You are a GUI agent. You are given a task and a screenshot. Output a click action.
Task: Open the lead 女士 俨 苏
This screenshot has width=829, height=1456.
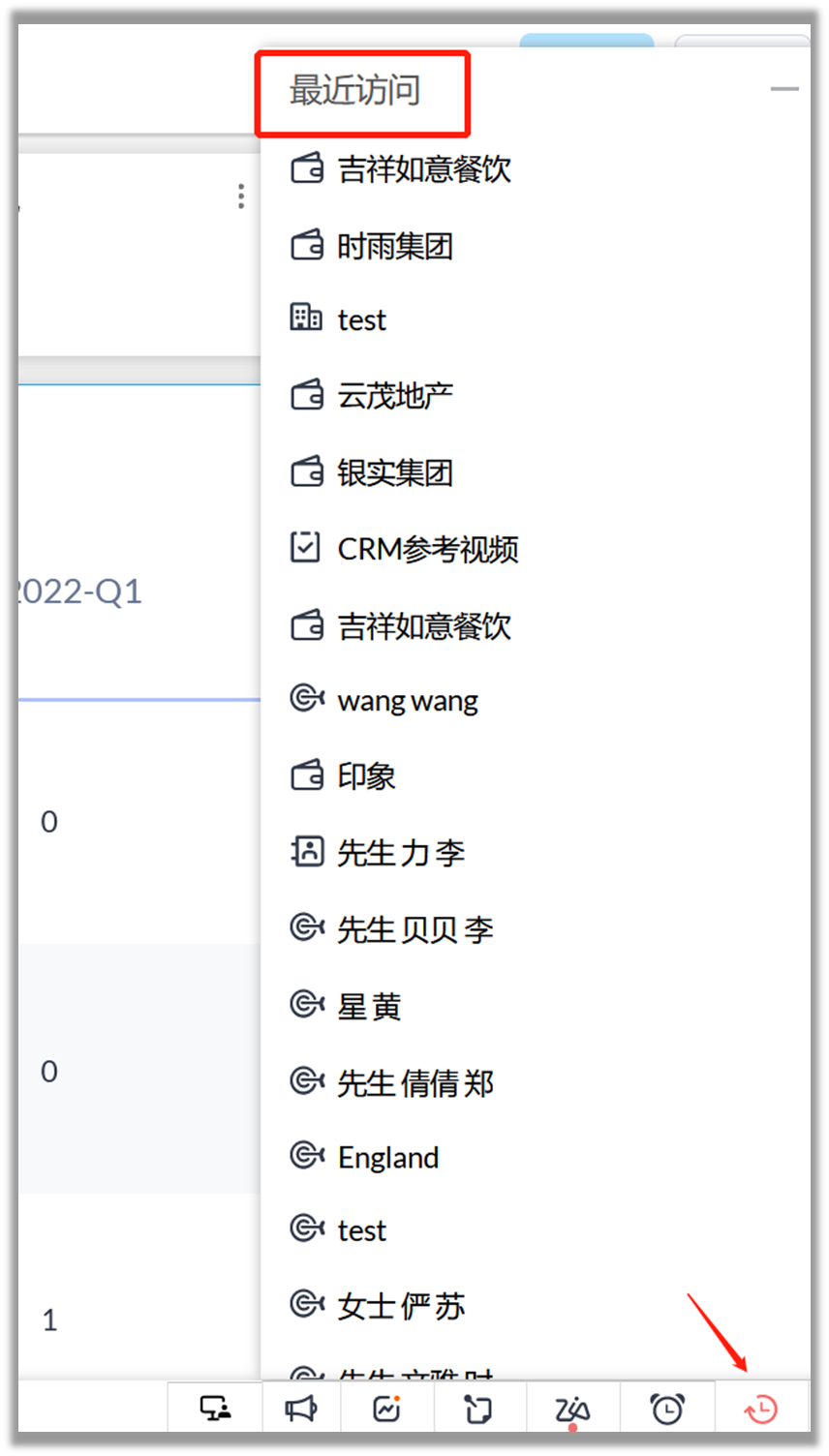click(400, 1306)
